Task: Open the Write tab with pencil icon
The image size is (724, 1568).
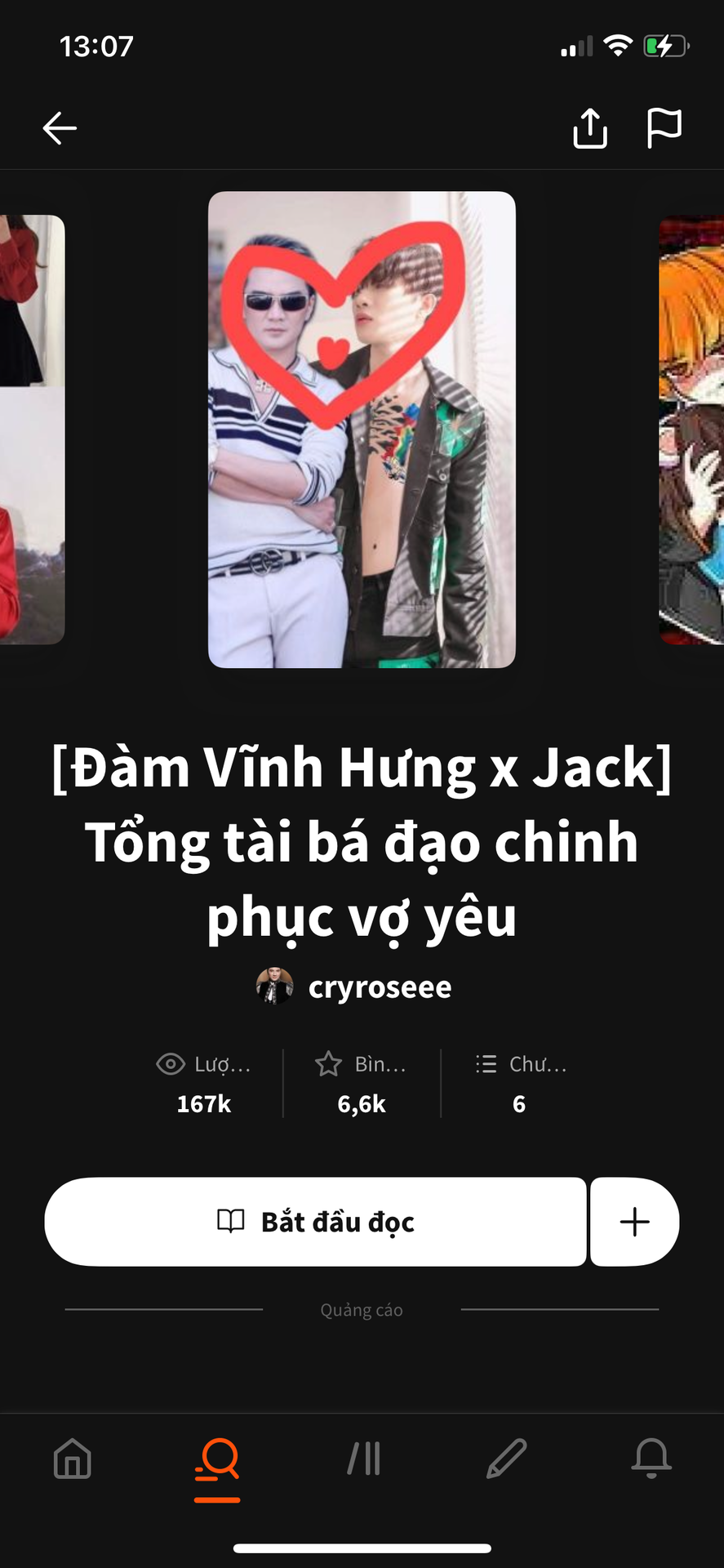Action: (x=507, y=1459)
